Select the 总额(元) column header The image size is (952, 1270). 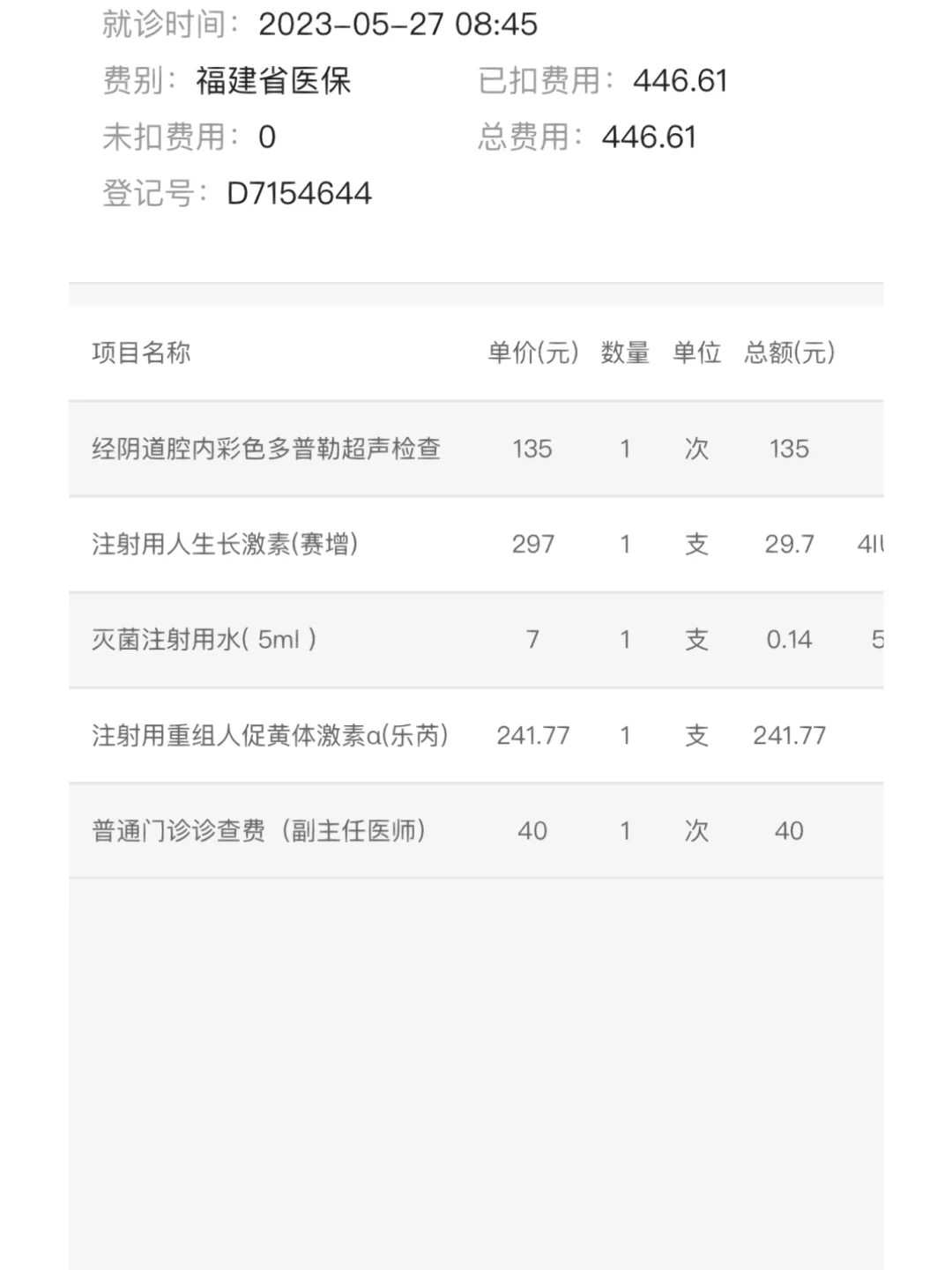(x=789, y=353)
